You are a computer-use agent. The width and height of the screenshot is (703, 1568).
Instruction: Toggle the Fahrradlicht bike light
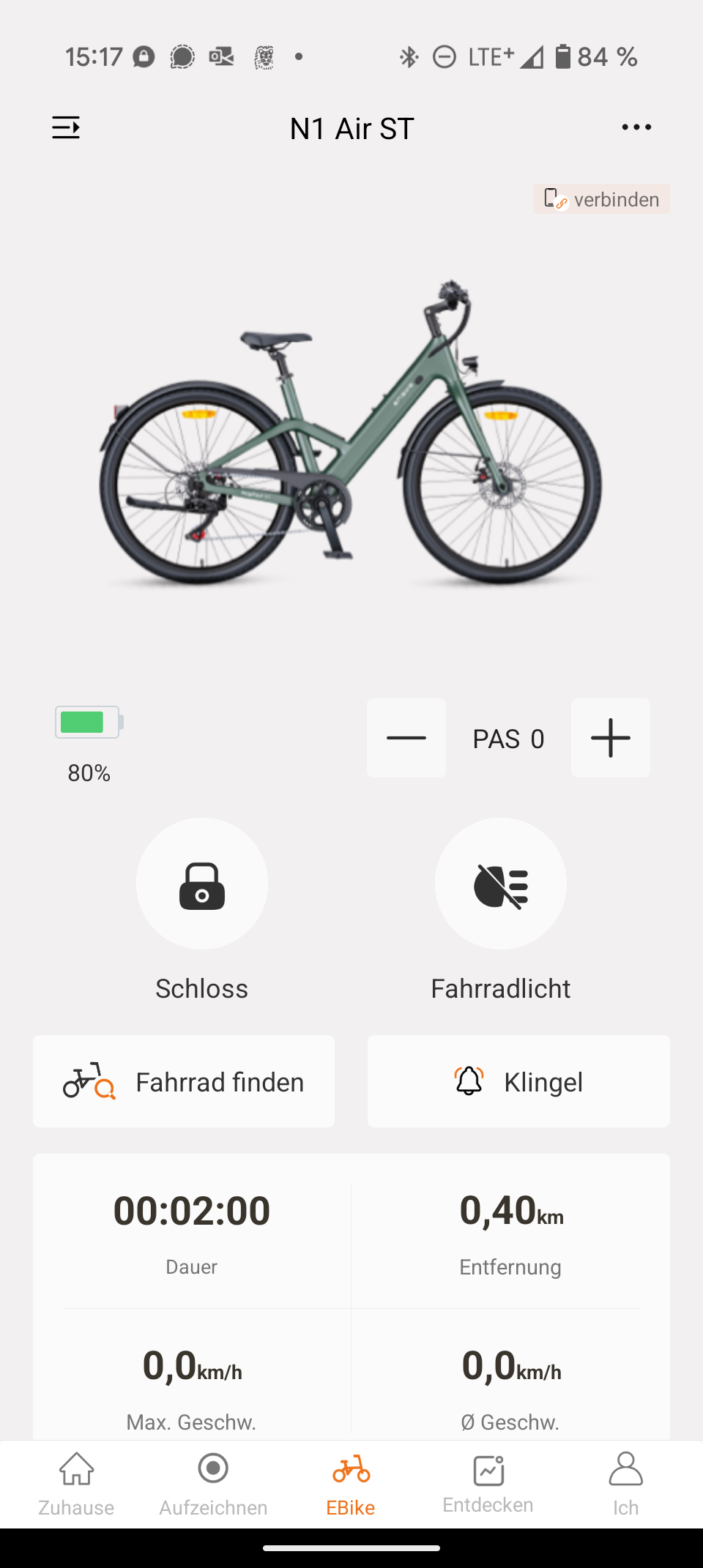501,884
